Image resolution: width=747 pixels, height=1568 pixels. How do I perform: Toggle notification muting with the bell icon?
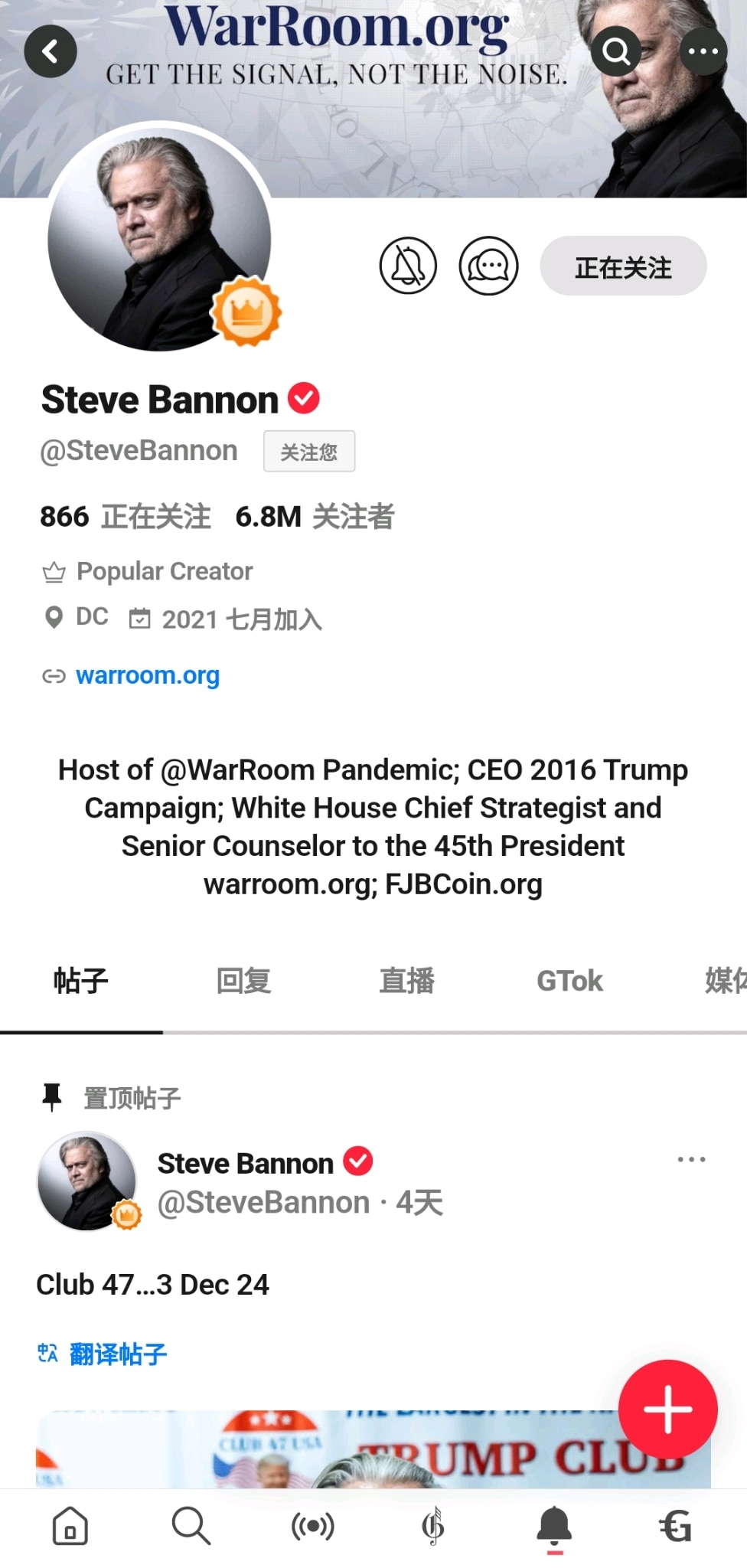pyautogui.click(x=408, y=266)
